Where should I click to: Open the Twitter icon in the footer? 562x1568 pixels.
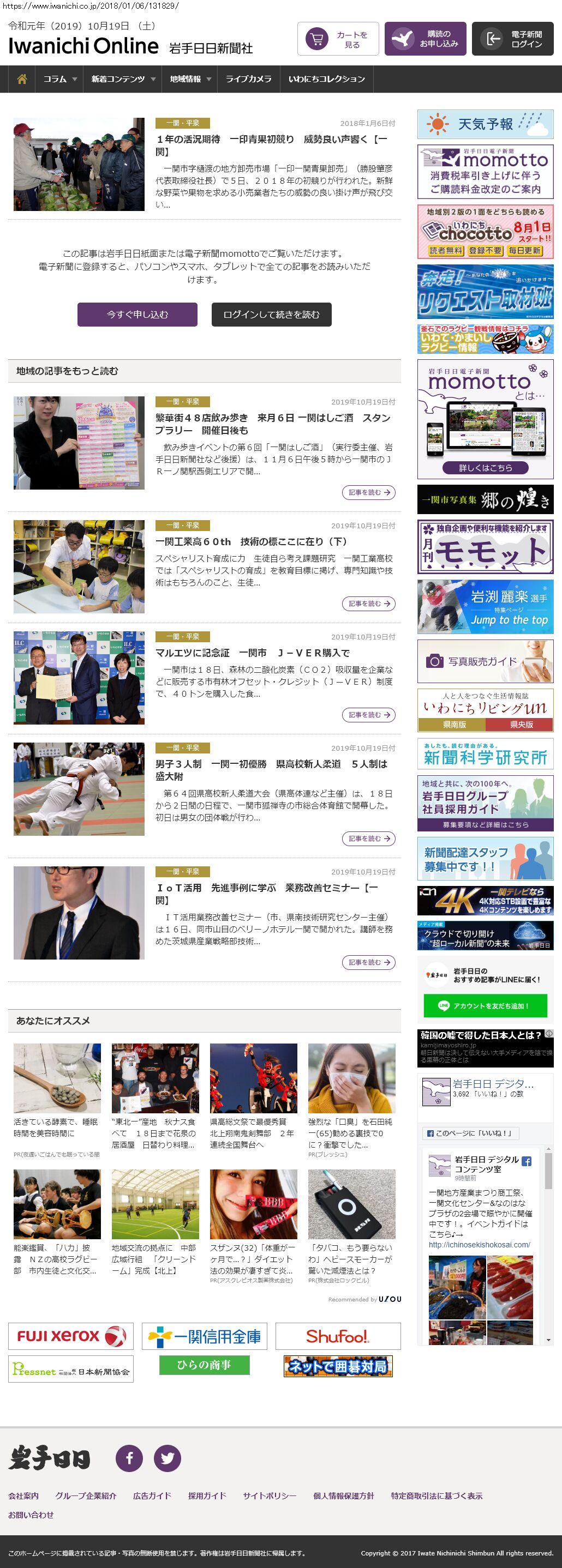167,1458
